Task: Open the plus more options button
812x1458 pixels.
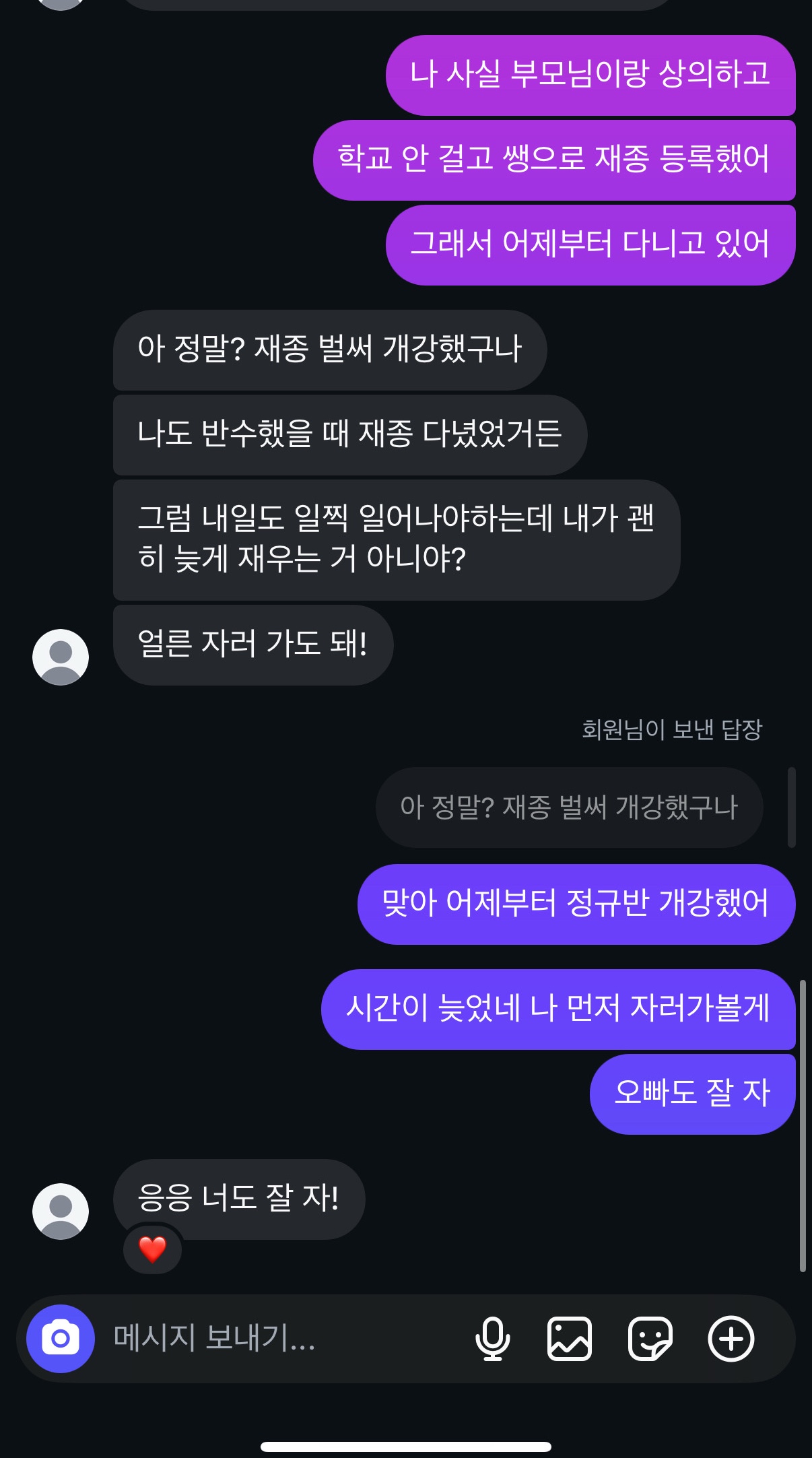Action: pyautogui.click(x=731, y=1339)
